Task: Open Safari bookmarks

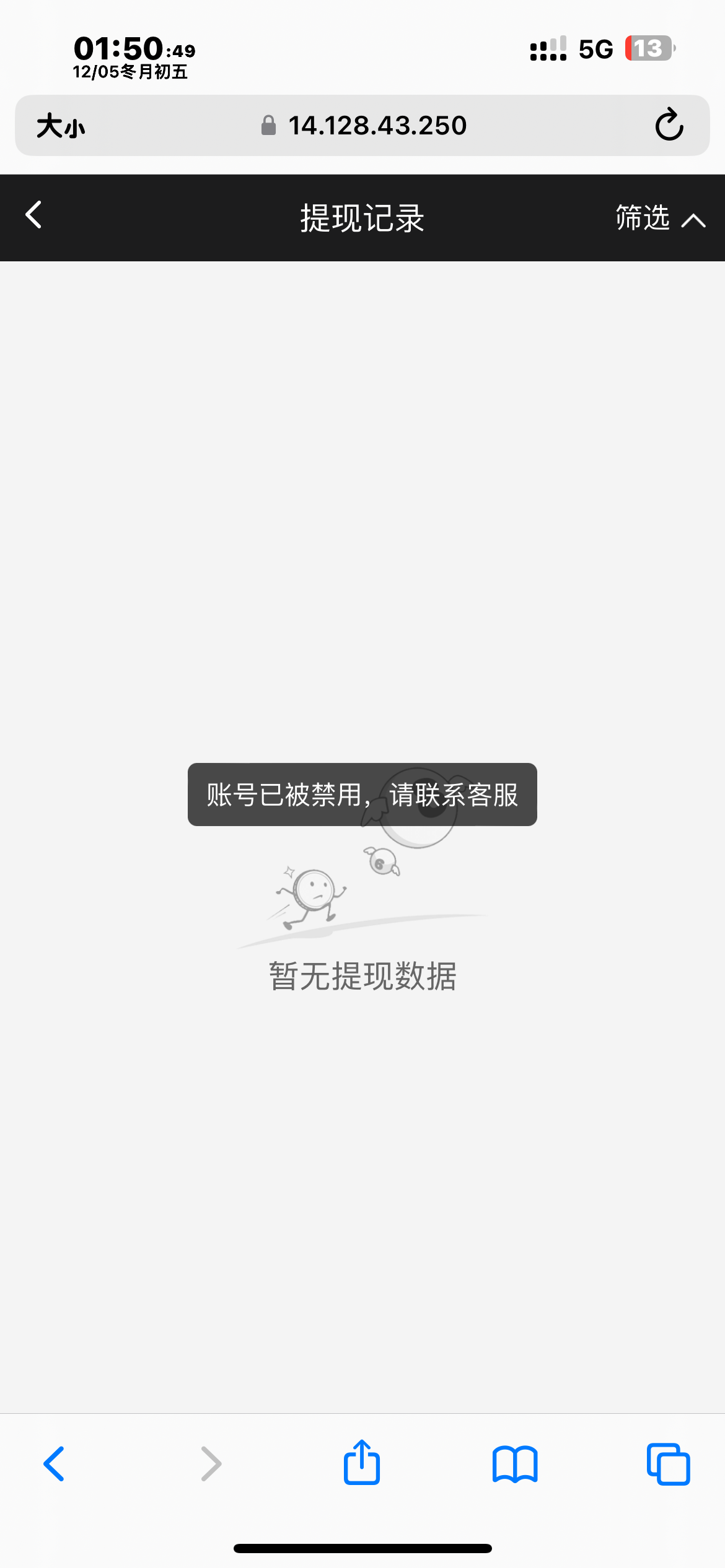Action: tap(515, 1464)
